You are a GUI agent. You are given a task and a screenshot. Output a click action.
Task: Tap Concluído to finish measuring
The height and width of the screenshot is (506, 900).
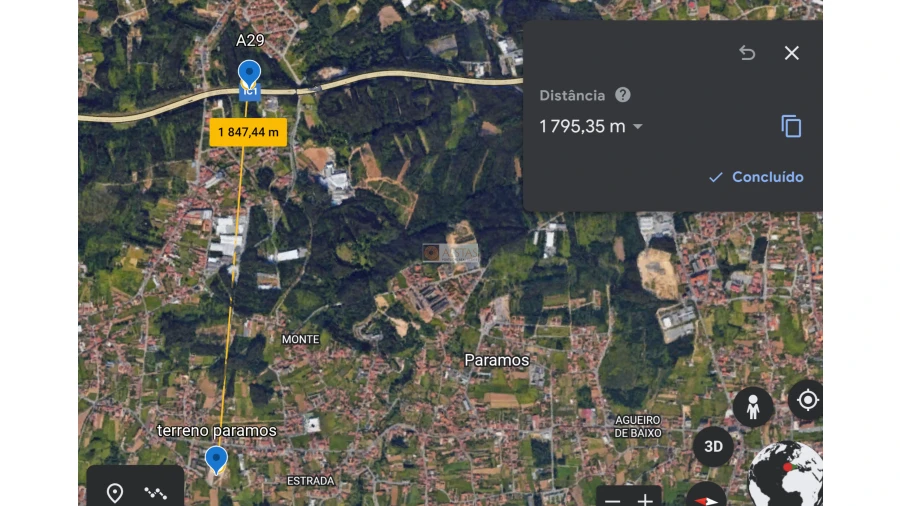pos(757,177)
